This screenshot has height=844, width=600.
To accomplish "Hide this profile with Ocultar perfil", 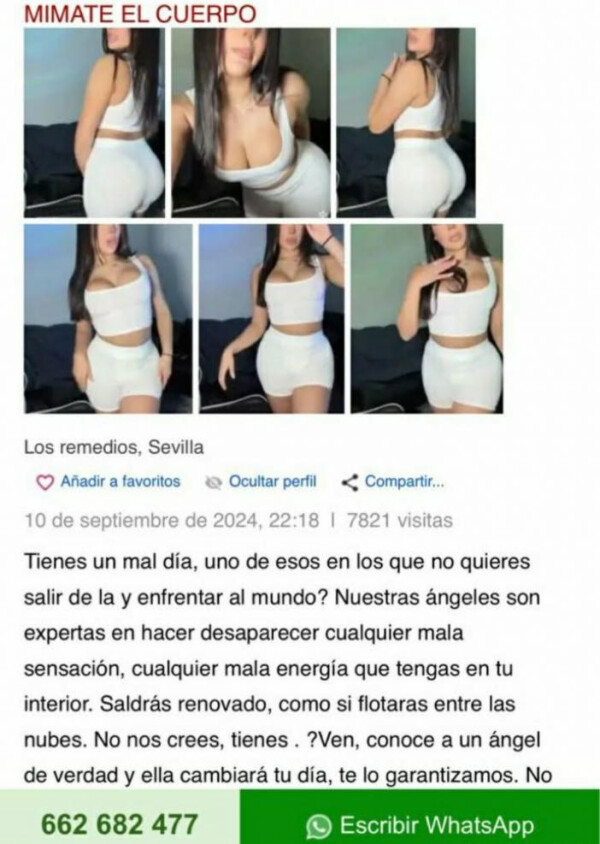I will tap(261, 481).
